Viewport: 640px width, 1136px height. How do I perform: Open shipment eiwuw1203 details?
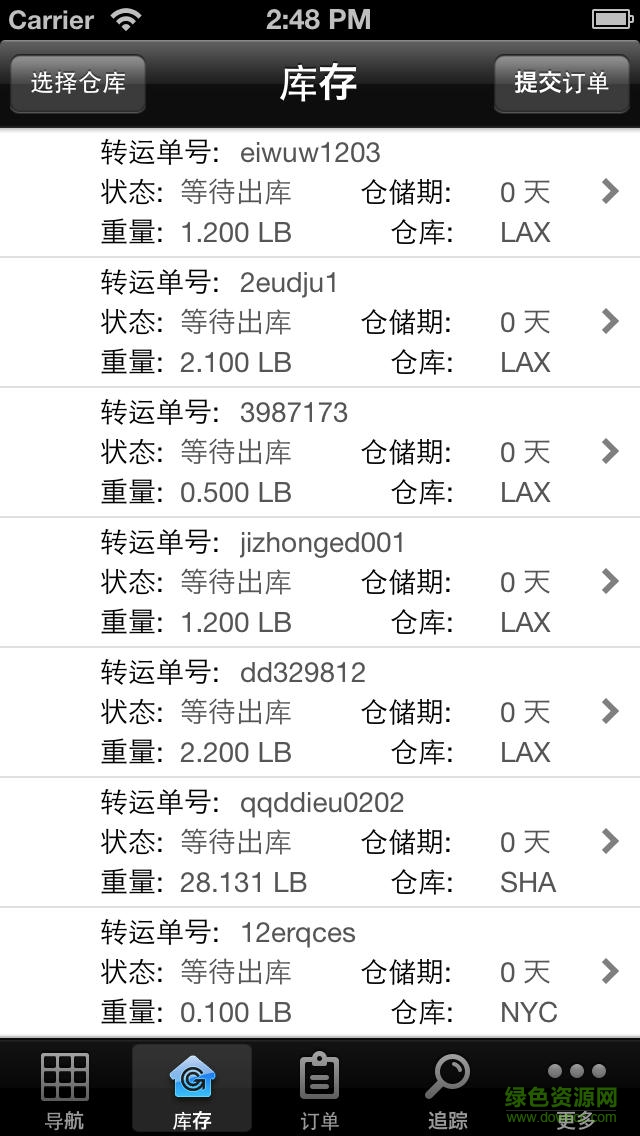click(320, 192)
